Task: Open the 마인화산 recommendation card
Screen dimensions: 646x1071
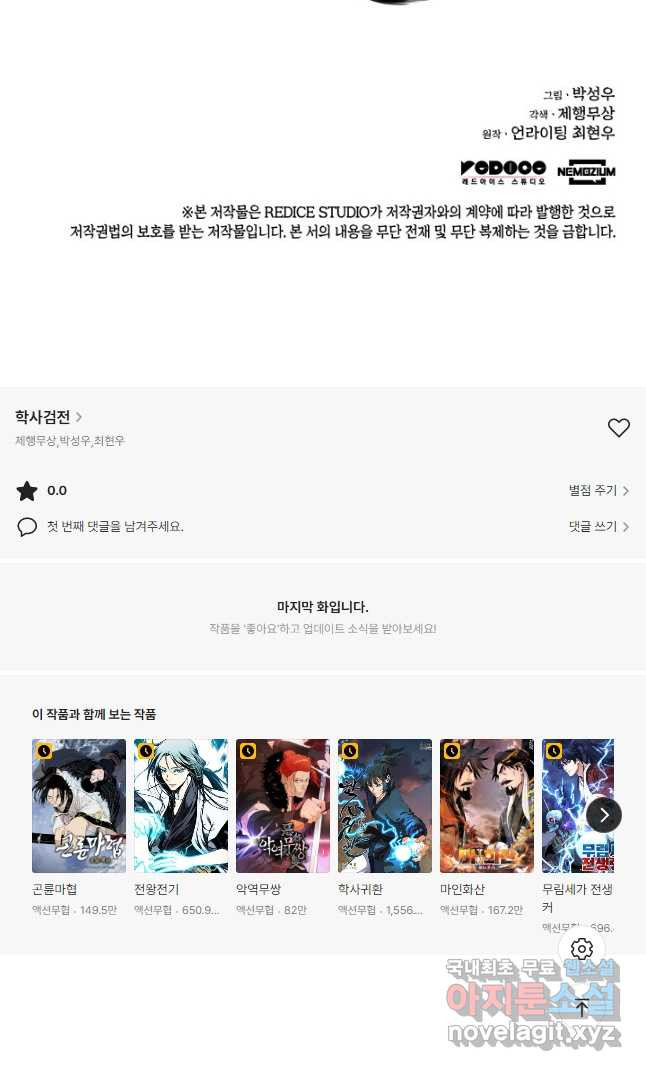Action: [x=486, y=827]
